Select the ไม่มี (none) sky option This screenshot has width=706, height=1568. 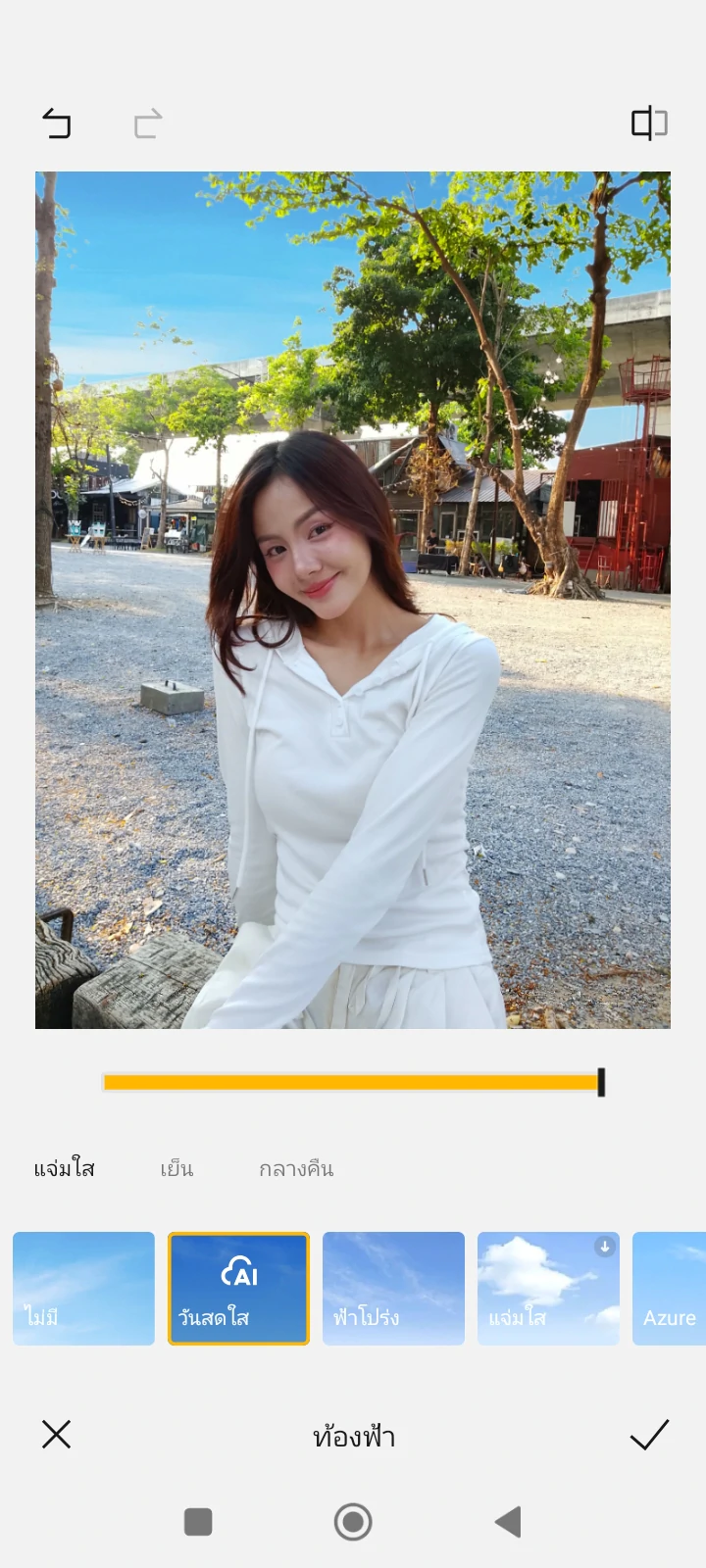[83, 1288]
